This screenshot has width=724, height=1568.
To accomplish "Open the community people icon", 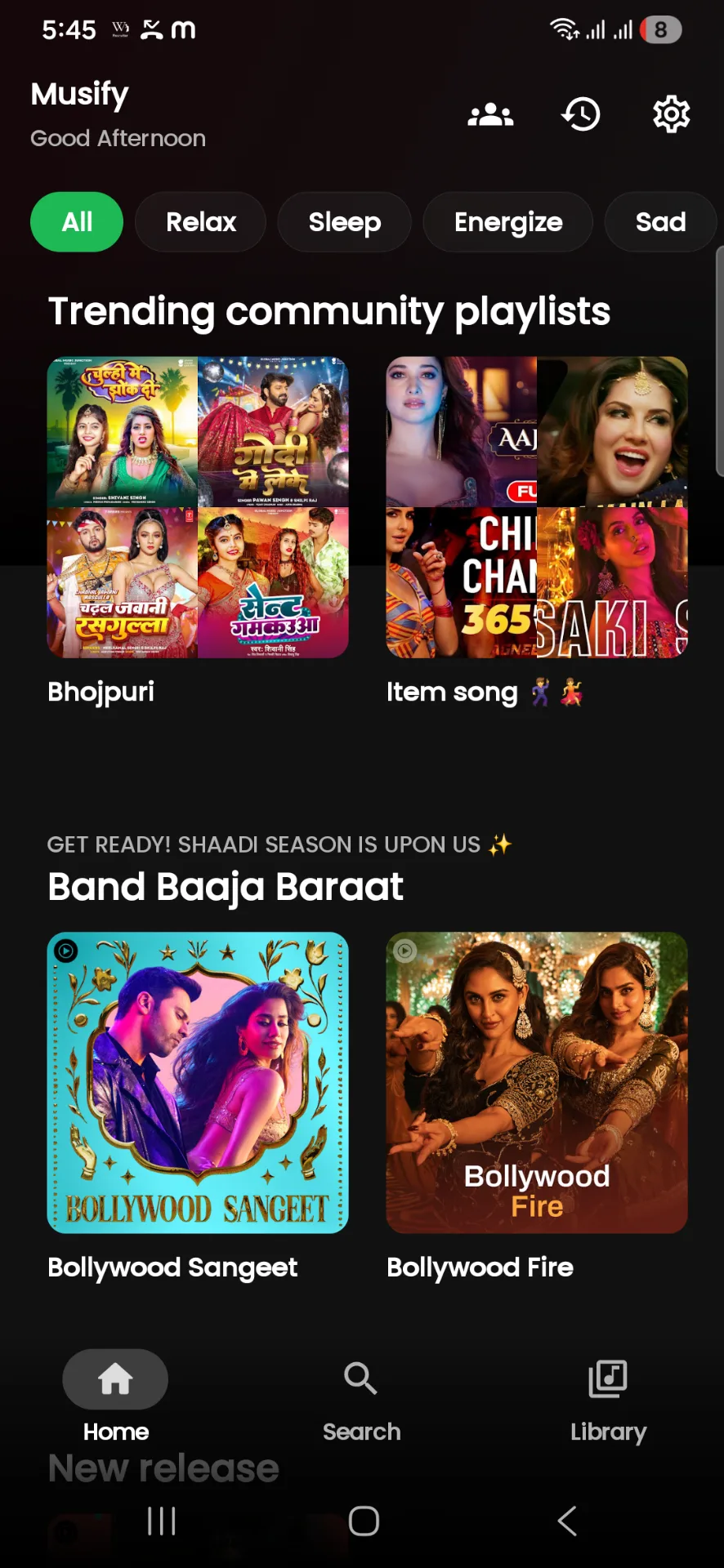I will tap(490, 115).
